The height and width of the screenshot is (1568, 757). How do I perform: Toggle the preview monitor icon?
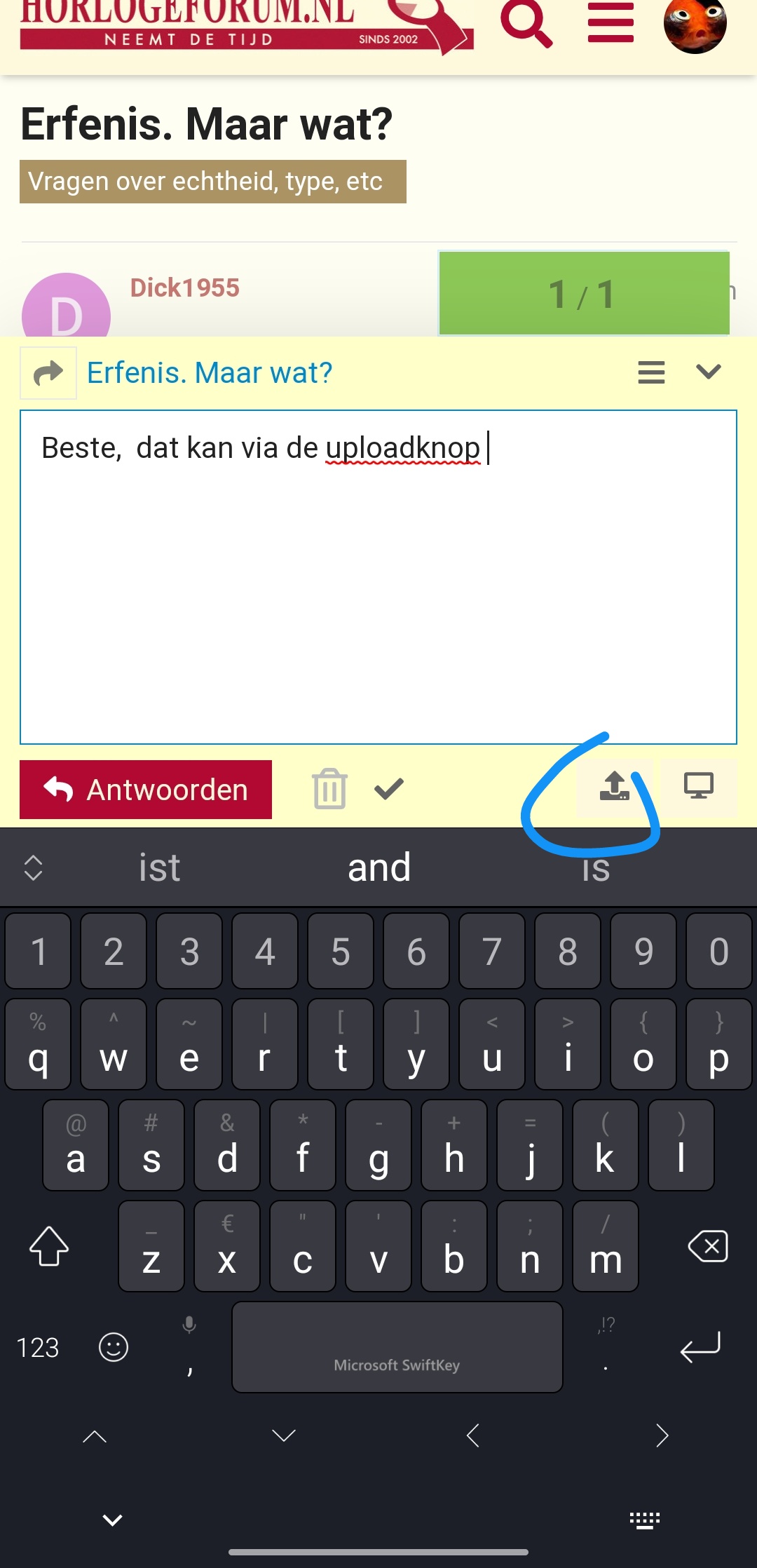pos(699,788)
